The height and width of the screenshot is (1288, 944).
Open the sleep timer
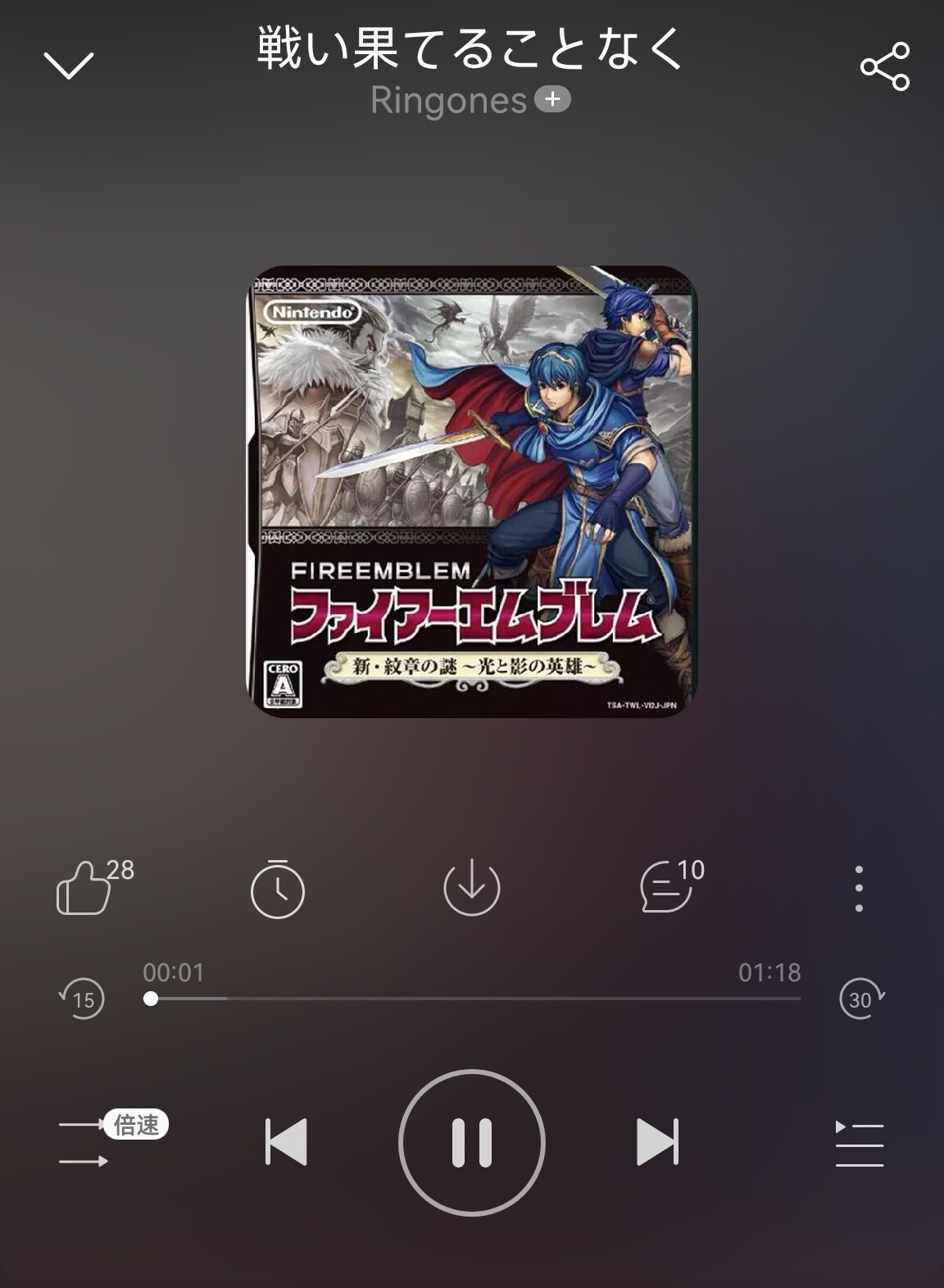(x=277, y=889)
